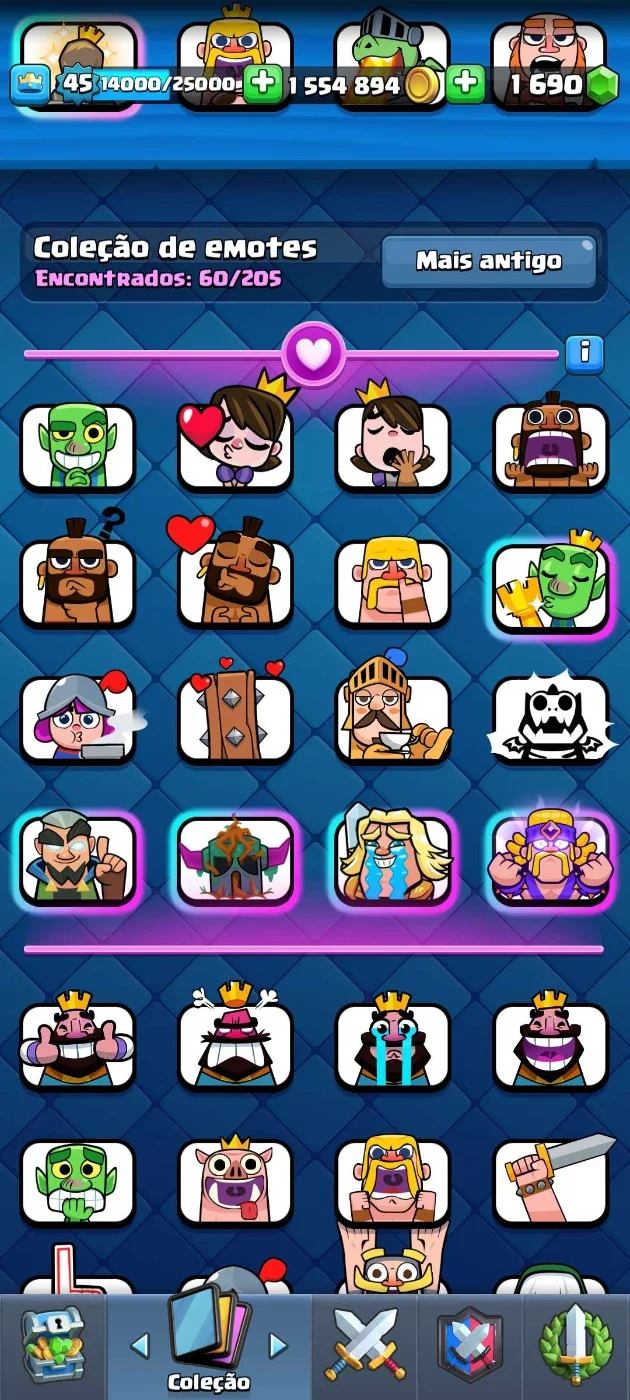Change sort order with Mais antigo button
The image size is (630, 1400).
[x=489, y=262]
